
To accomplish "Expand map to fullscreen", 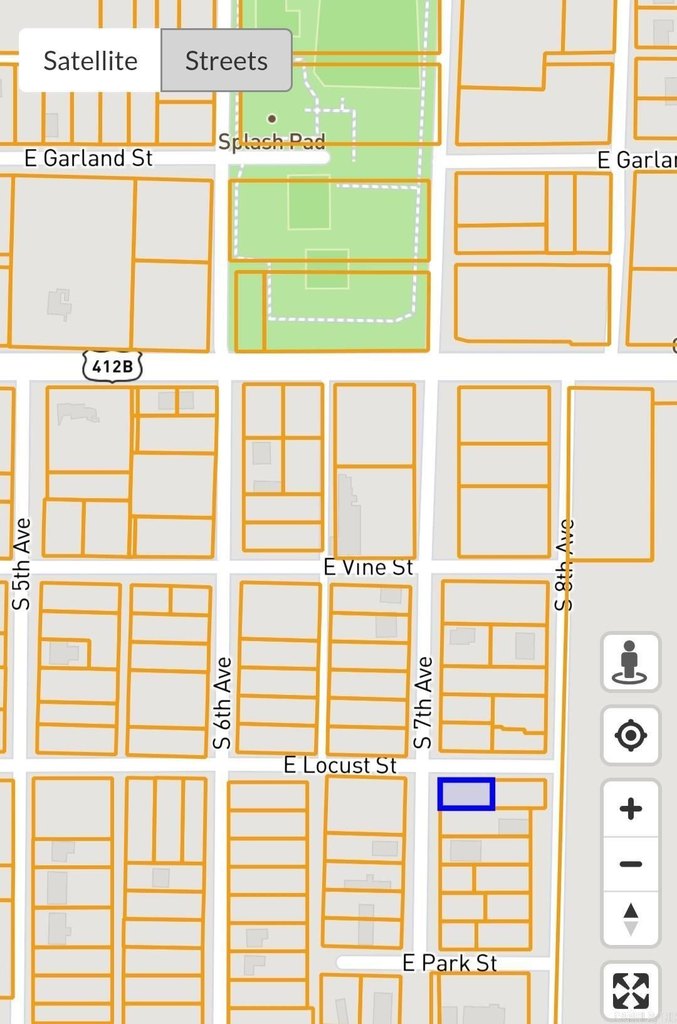I will point(630,991).
